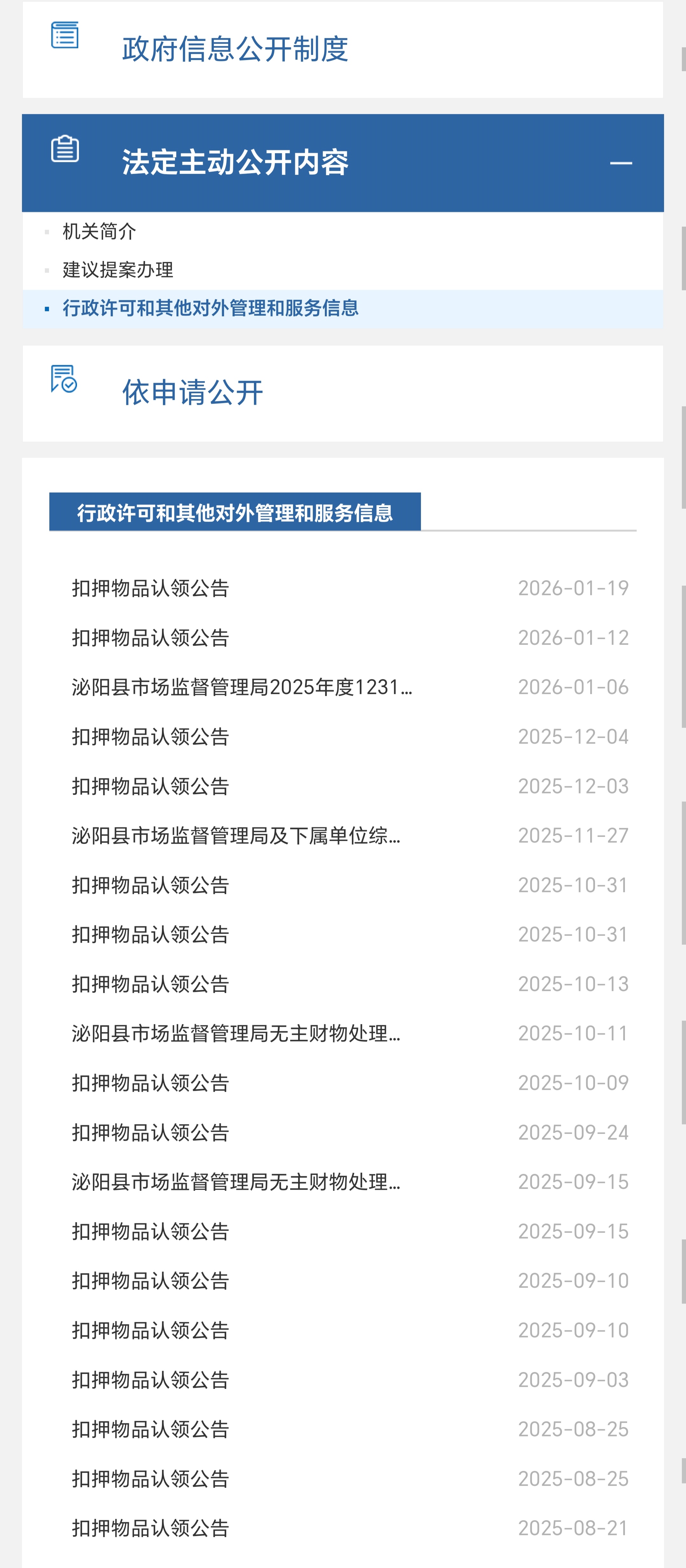
Task: Expand the 政府信息公开制度 section
Action: pyautogui.click(x=235, y=49)
